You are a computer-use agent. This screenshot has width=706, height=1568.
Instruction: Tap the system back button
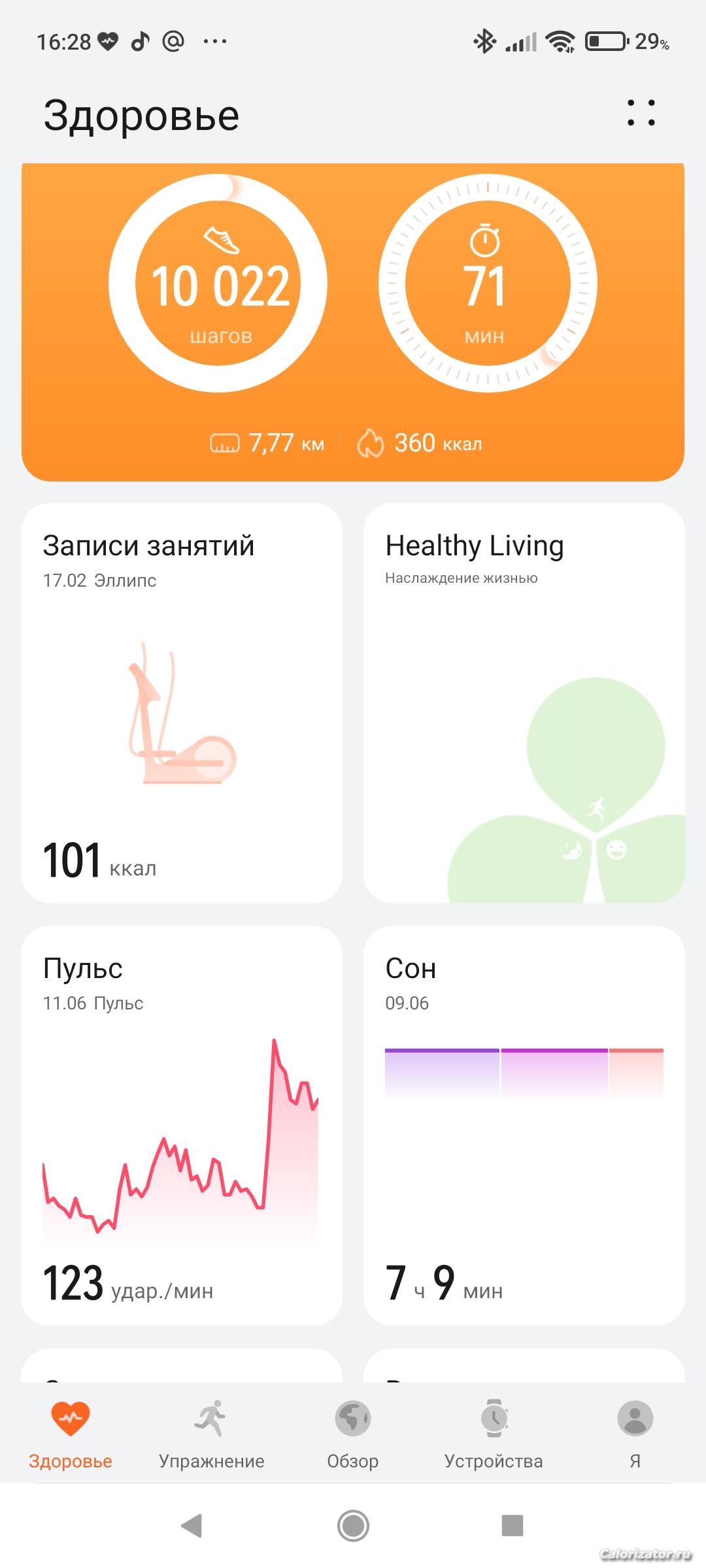pyautogui.click(x=192, y=1526)
